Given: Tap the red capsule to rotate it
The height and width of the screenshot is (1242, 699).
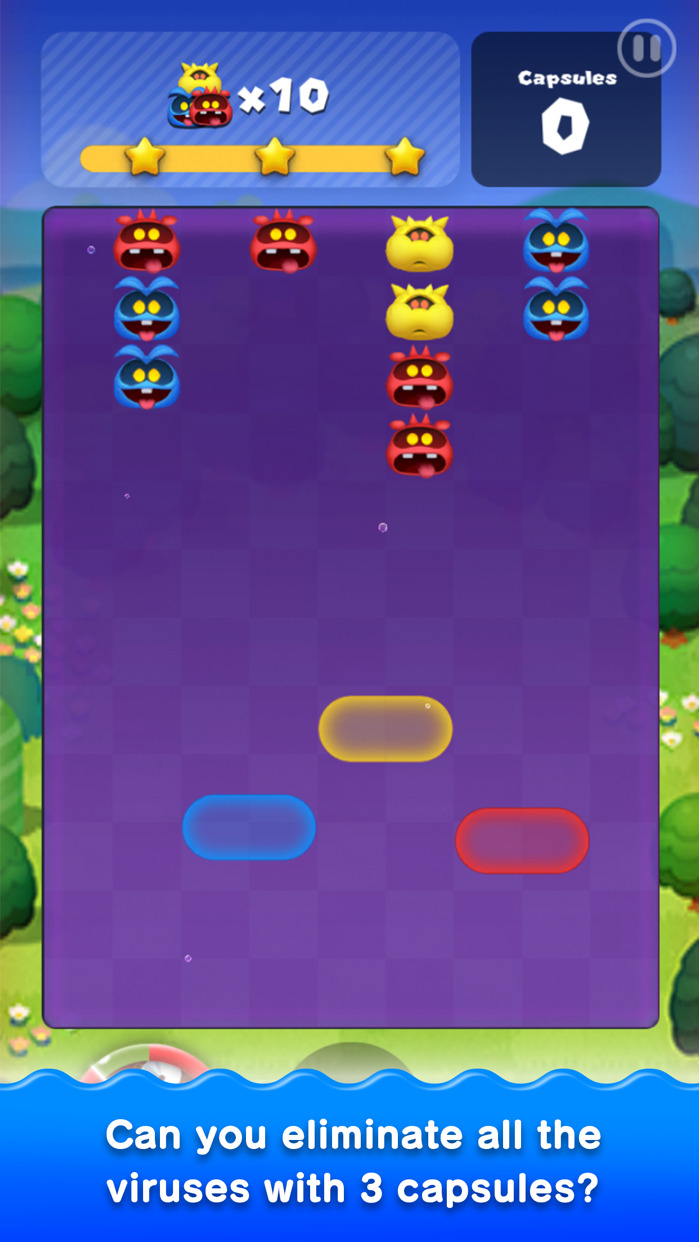Looking at the screenshot, I should 522,841.
